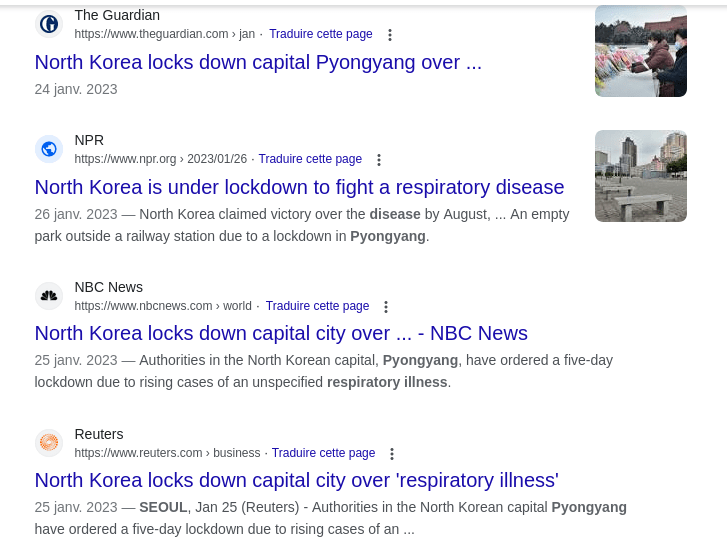The width and height of the screenshot is (727, 560).
Task: Open Reuters article about 'respiratory illness' lockdown
Action: click(296, 480)
